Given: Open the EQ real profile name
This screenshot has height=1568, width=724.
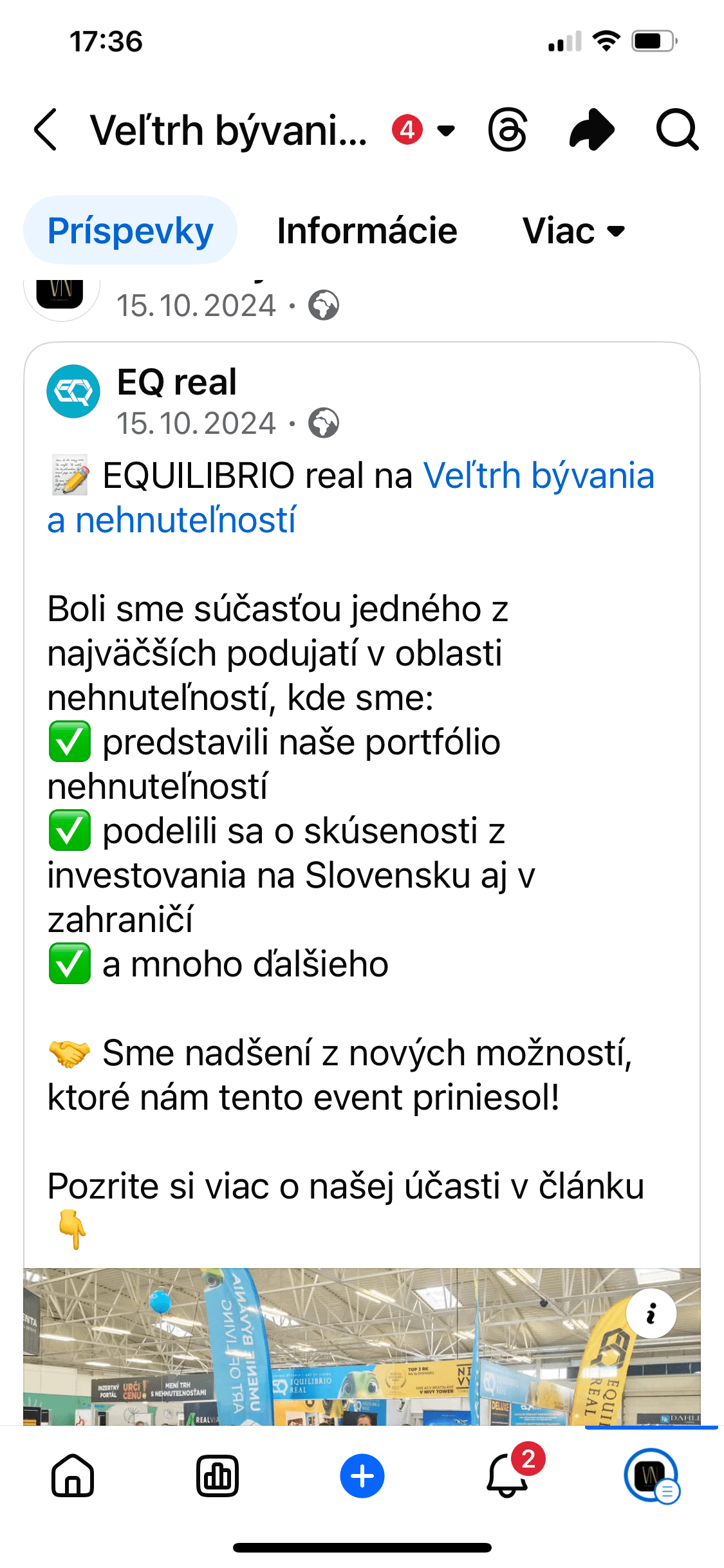Looking at the screenshot, I should (177, 382).
